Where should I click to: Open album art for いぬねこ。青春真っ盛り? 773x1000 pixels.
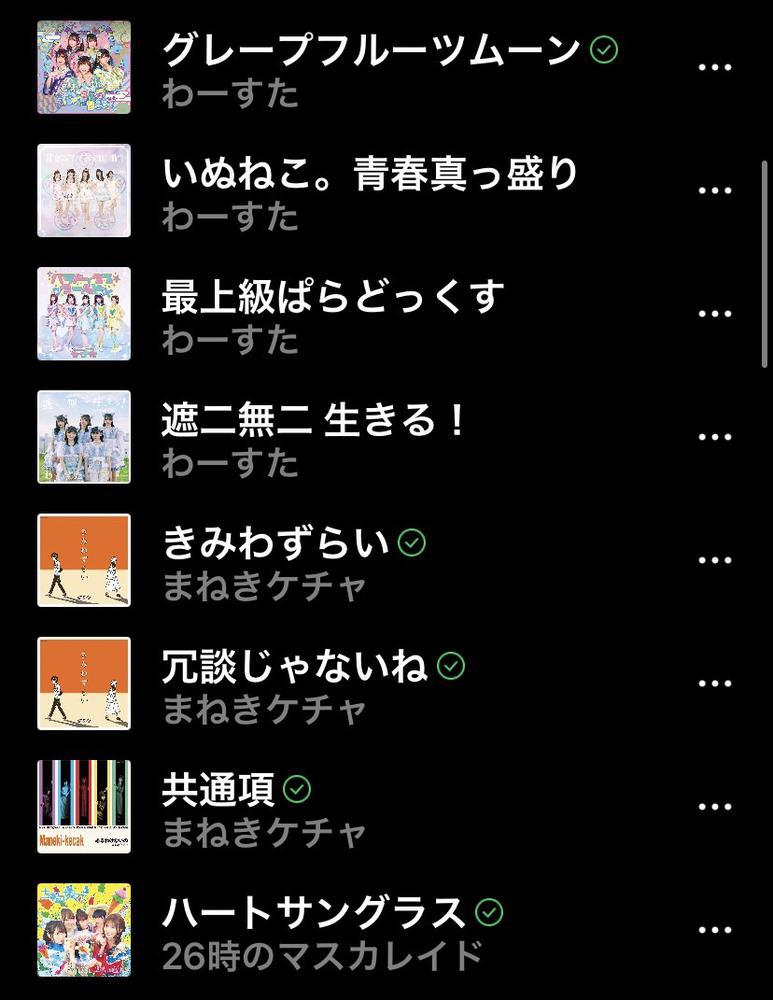(84, 190)
